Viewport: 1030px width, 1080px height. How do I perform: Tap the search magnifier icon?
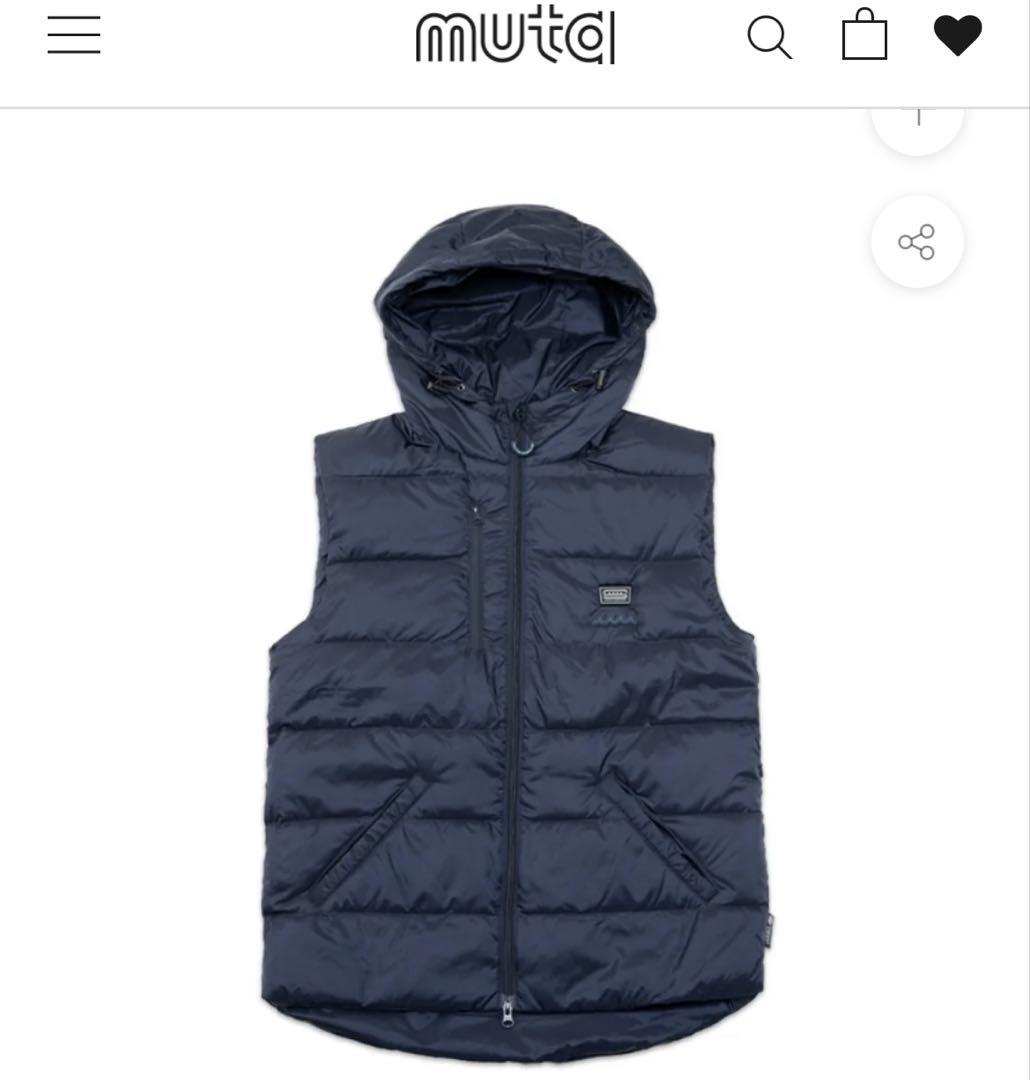tap(769, 38)
